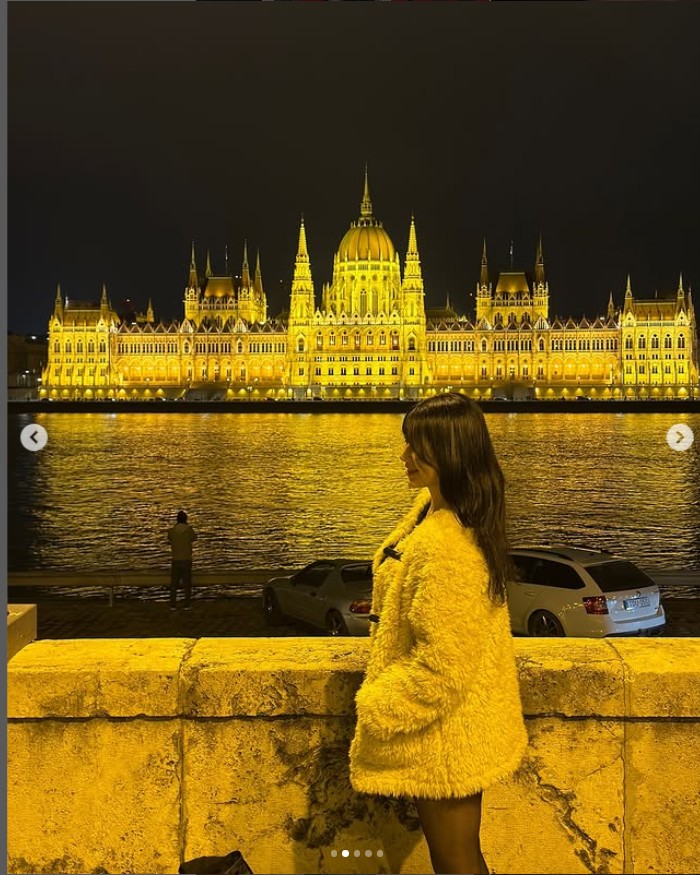
Task: Advance to the next photo in carousel
Action: [x=679, y=437]
